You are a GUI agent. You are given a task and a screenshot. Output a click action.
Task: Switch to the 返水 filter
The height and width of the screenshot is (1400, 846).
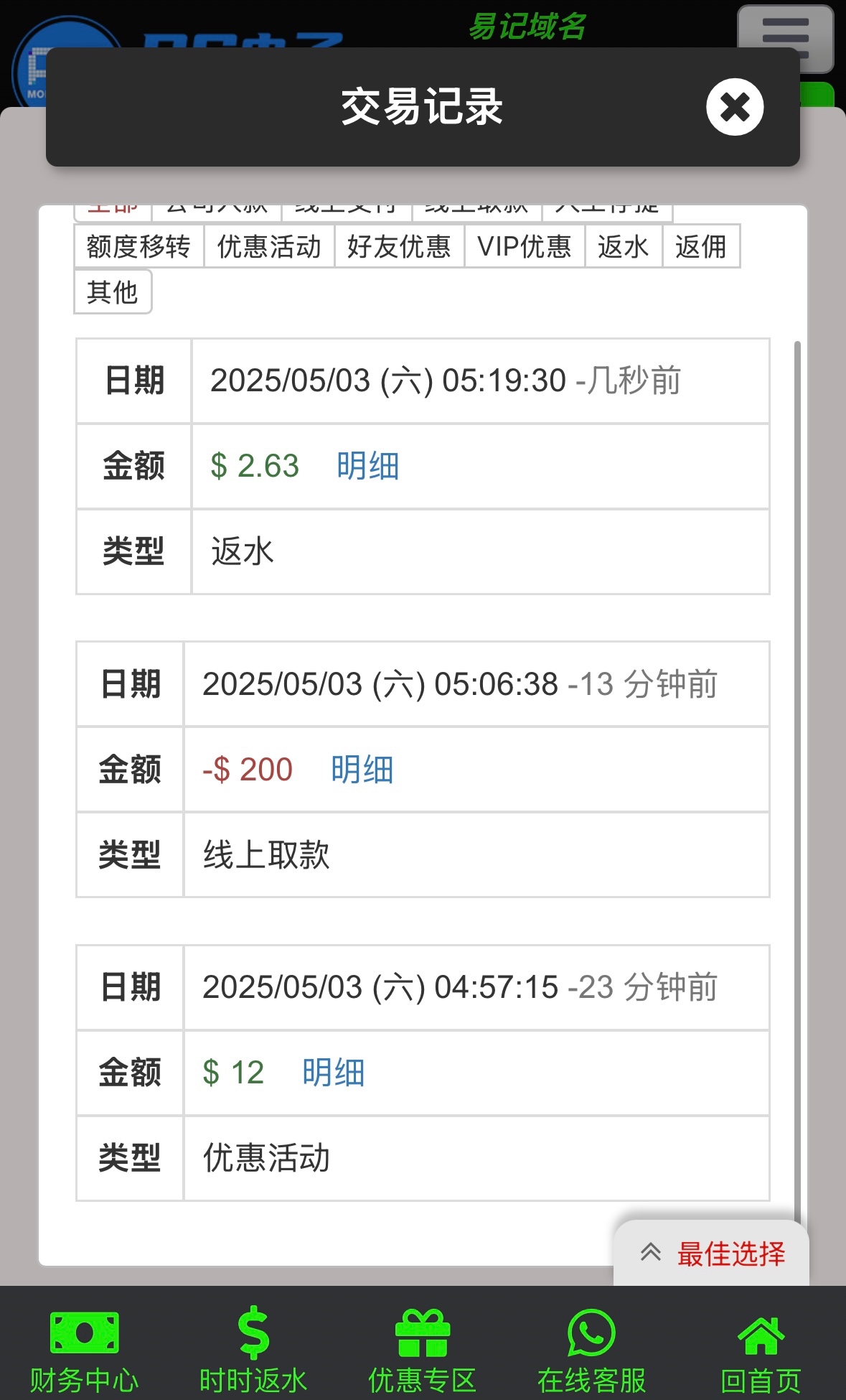coord(623,246)
